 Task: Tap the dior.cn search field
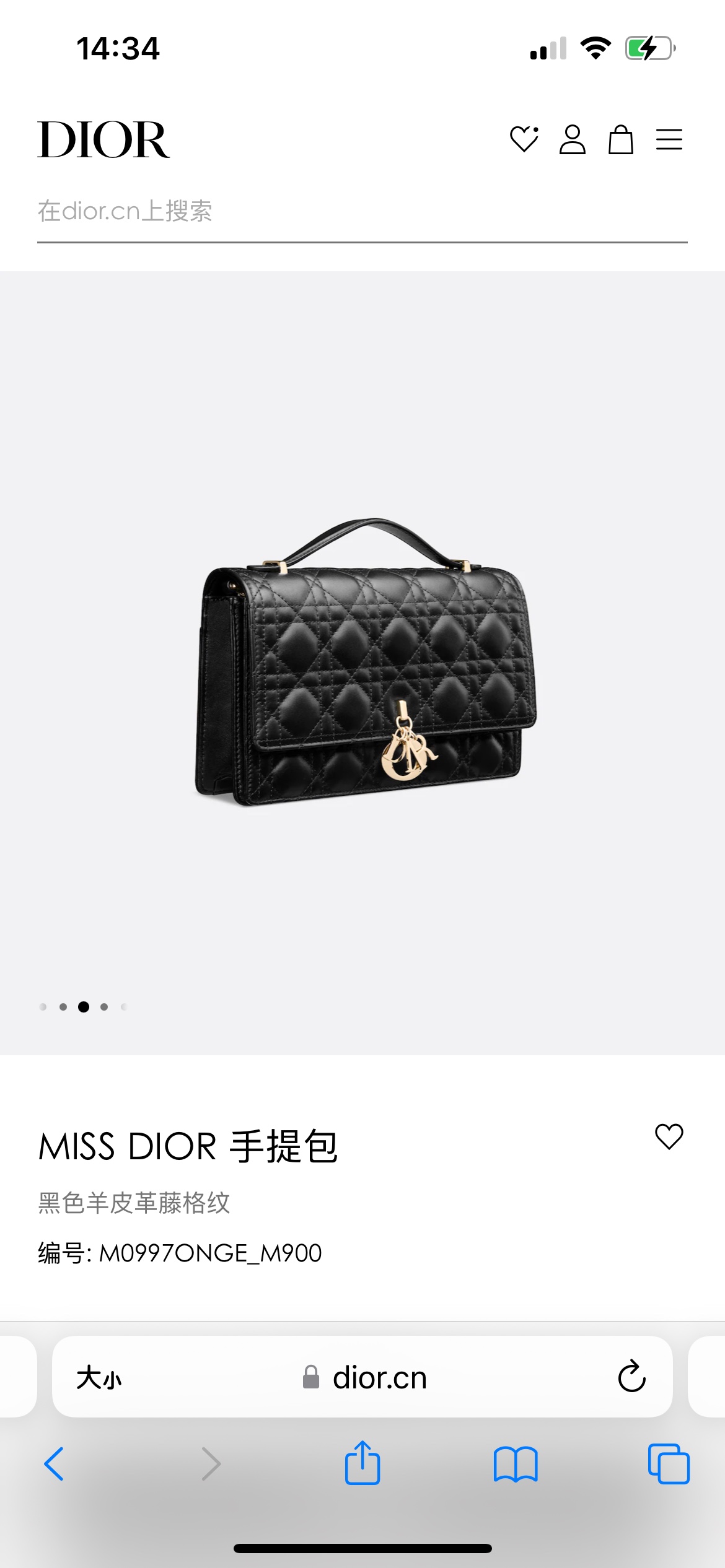tap(362, 212)
